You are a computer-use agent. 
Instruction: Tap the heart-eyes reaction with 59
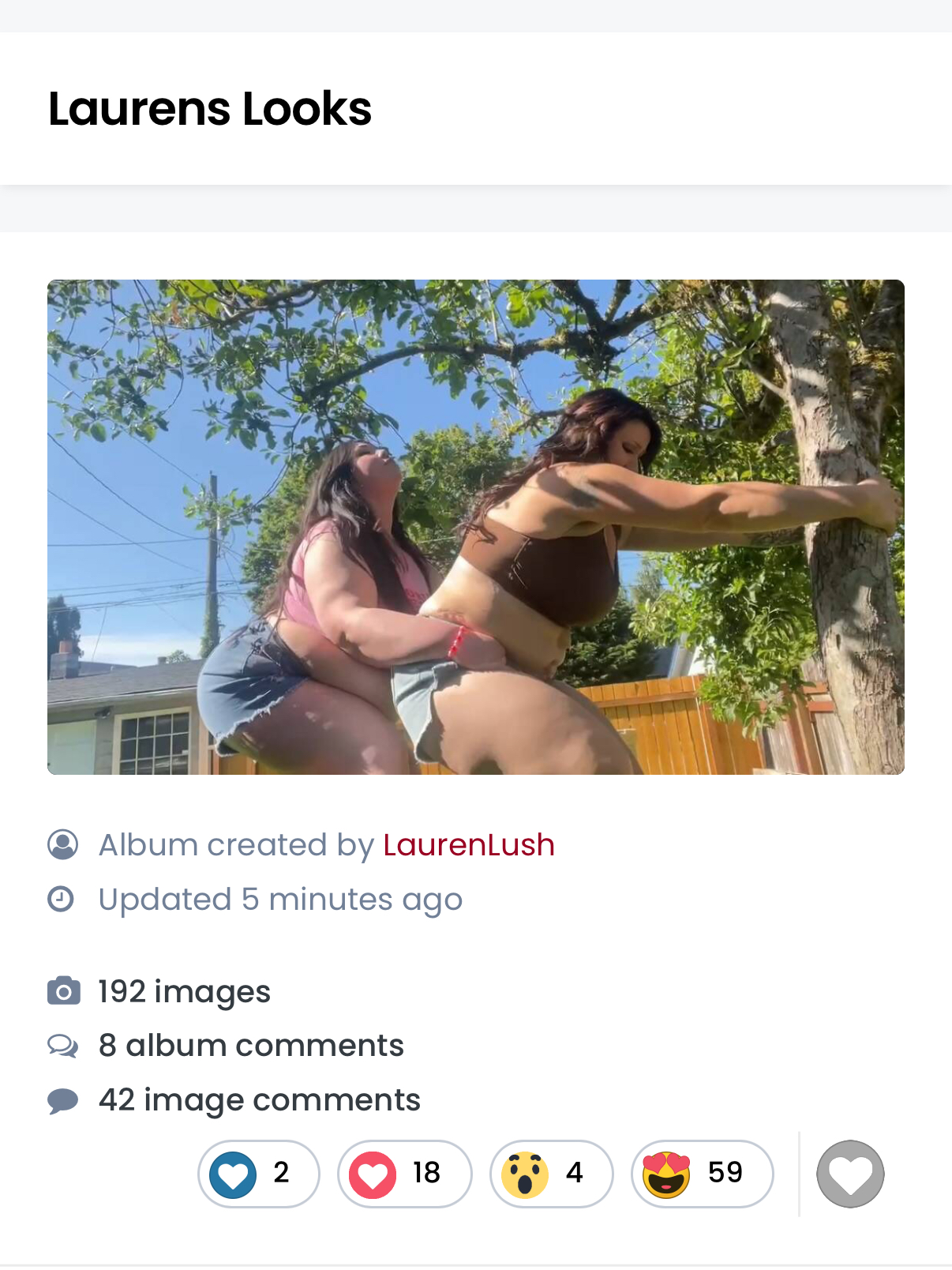(x=702, y=1174)
